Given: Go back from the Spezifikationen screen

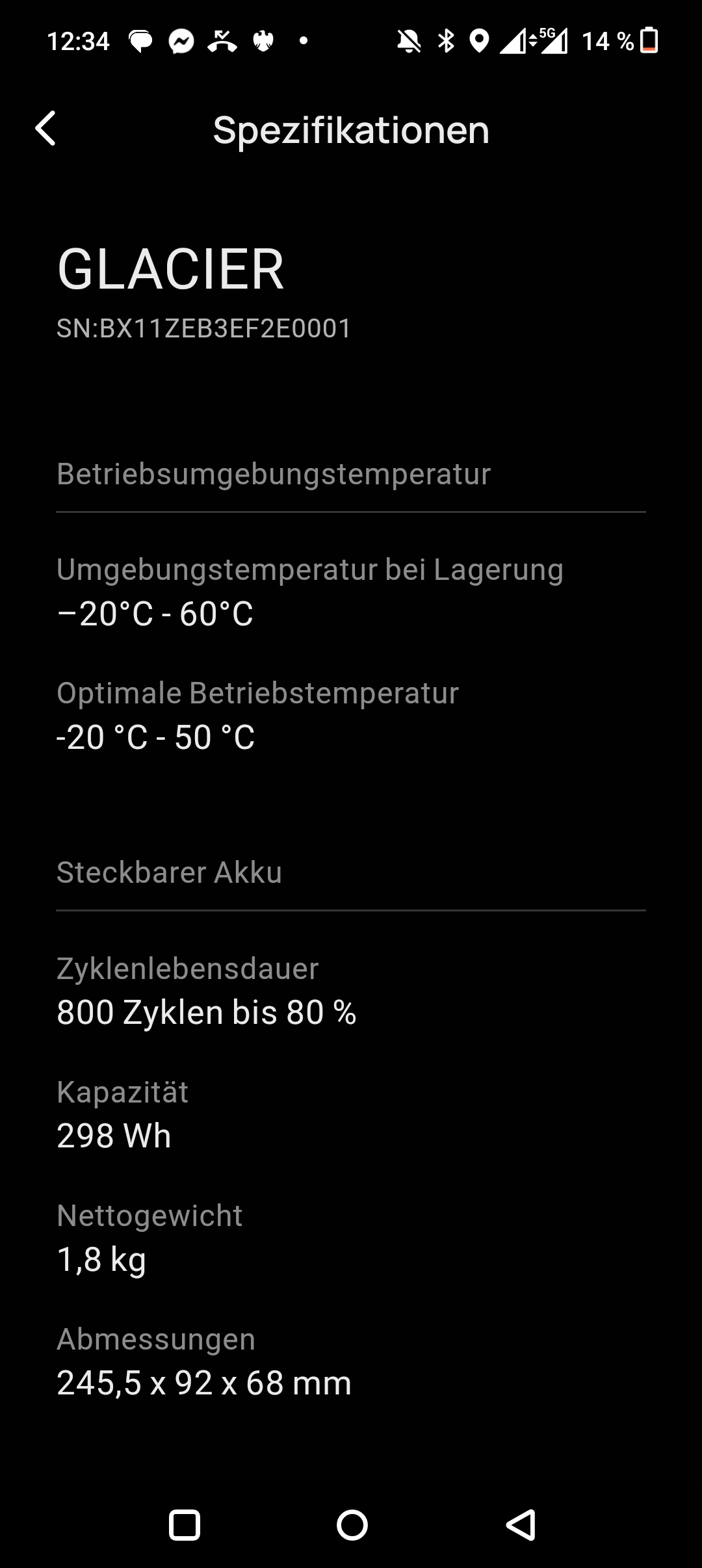Looking at the screenshot, I should 45,128.
